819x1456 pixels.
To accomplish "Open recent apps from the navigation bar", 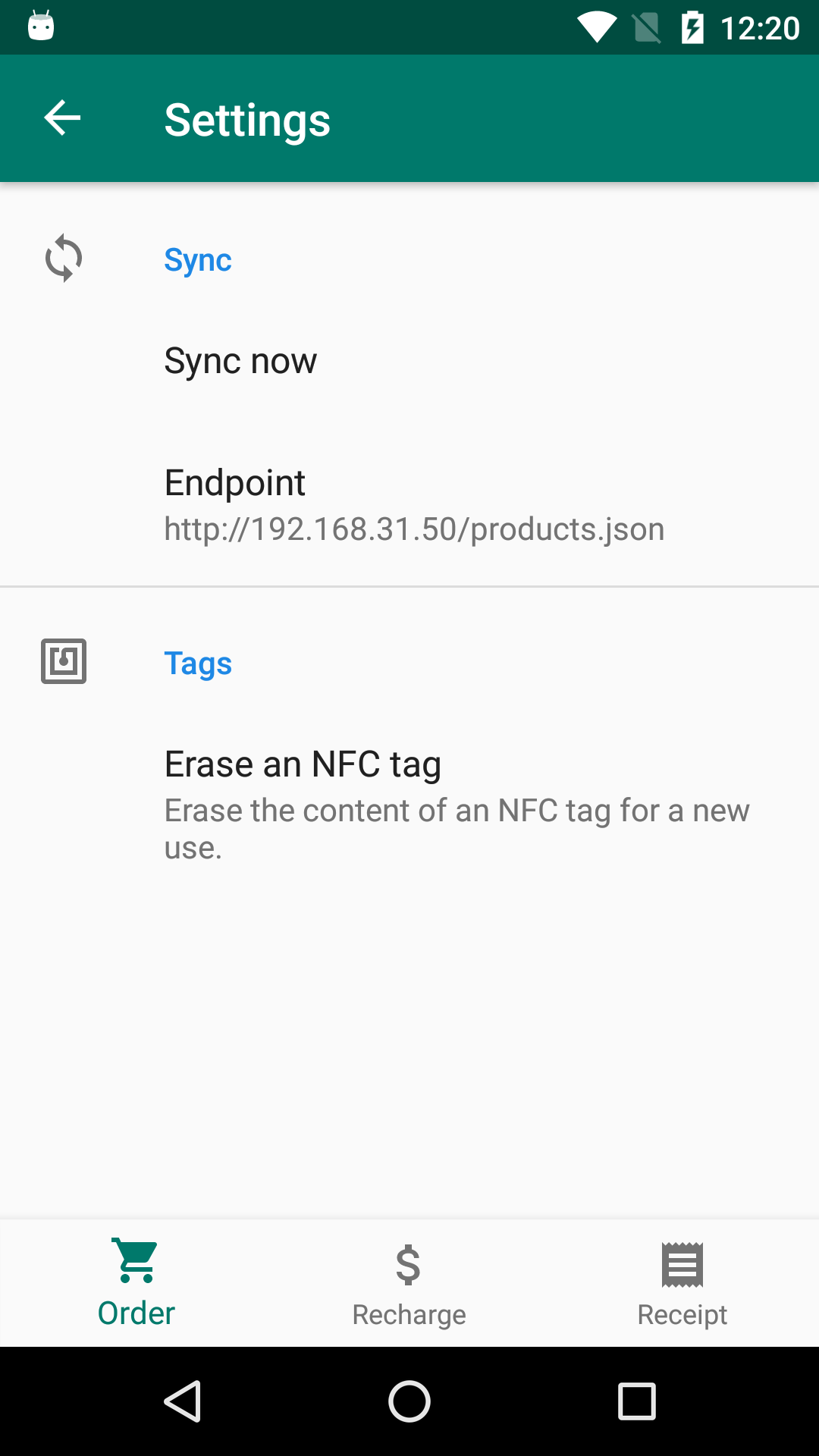I will (637, 1401).
